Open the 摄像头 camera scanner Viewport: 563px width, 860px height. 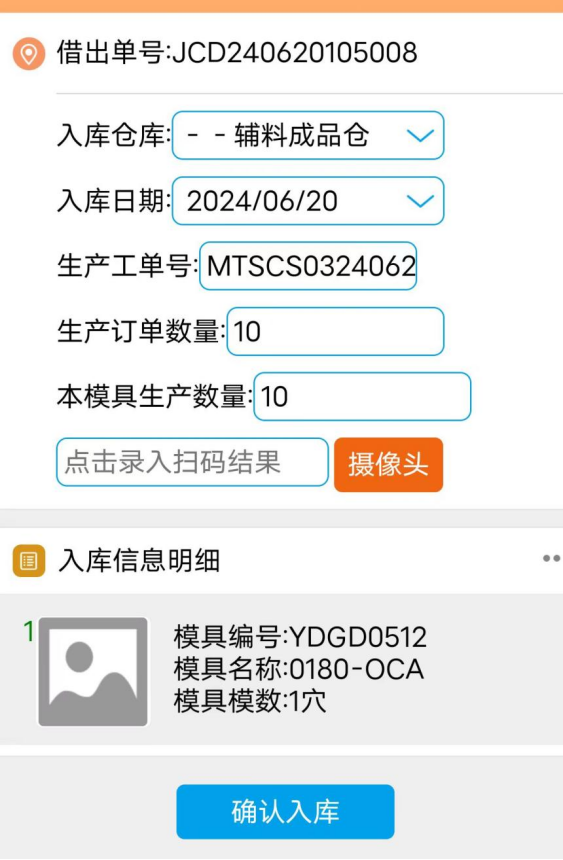389,465
